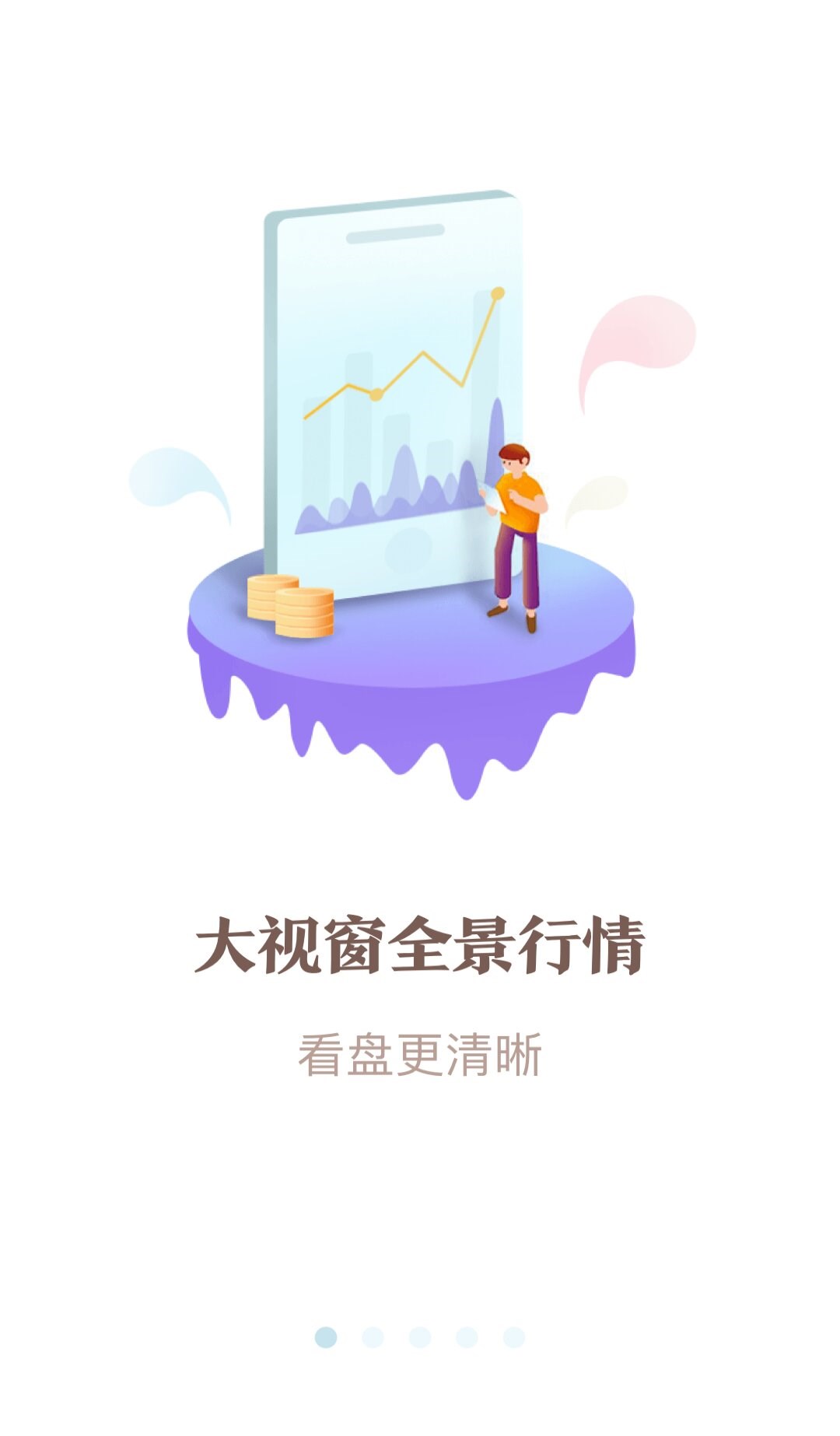Image resolution: width=840 pixels, height=1436 pixels.
Task: Select the first page indicator dot
Action: [x=326, y=1337]
